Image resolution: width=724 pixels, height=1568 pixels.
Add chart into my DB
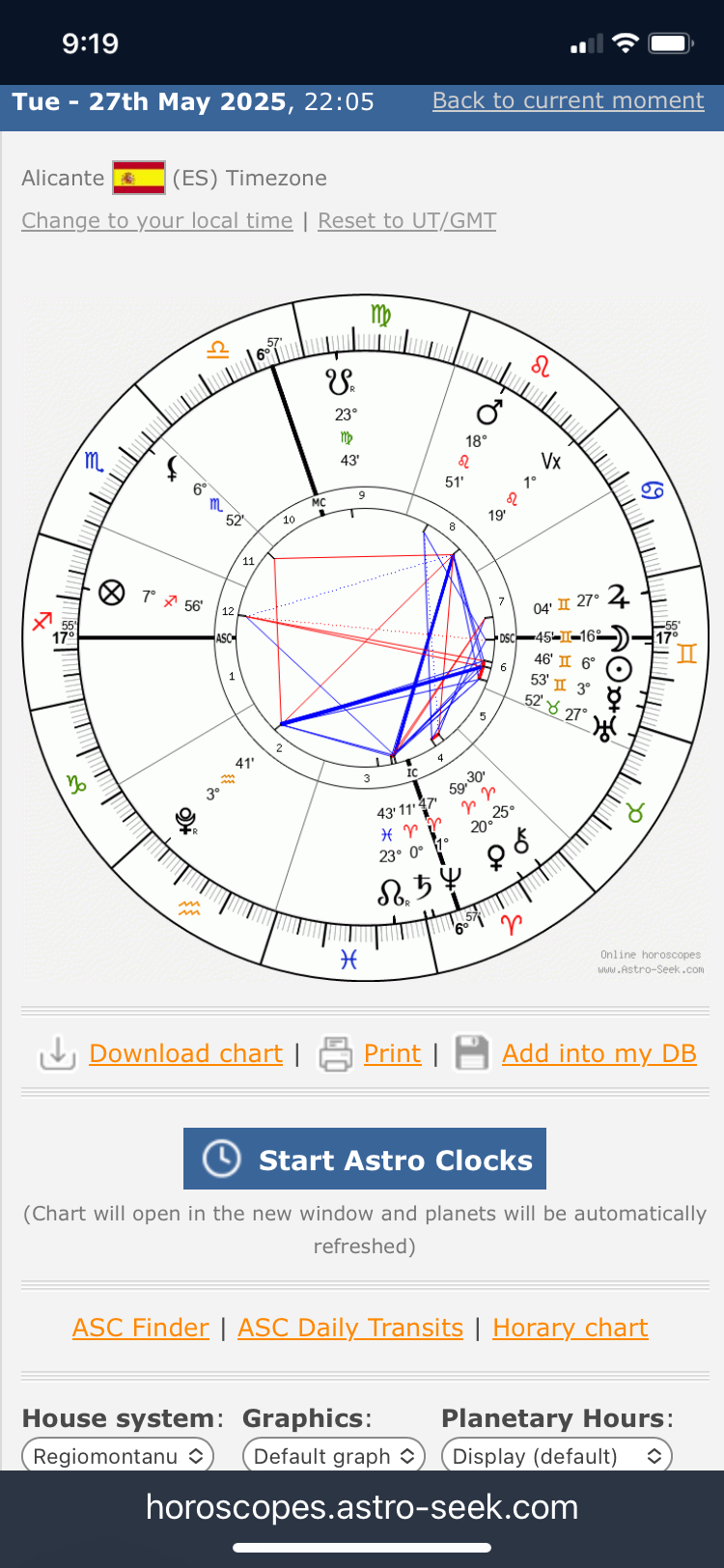599,1052
